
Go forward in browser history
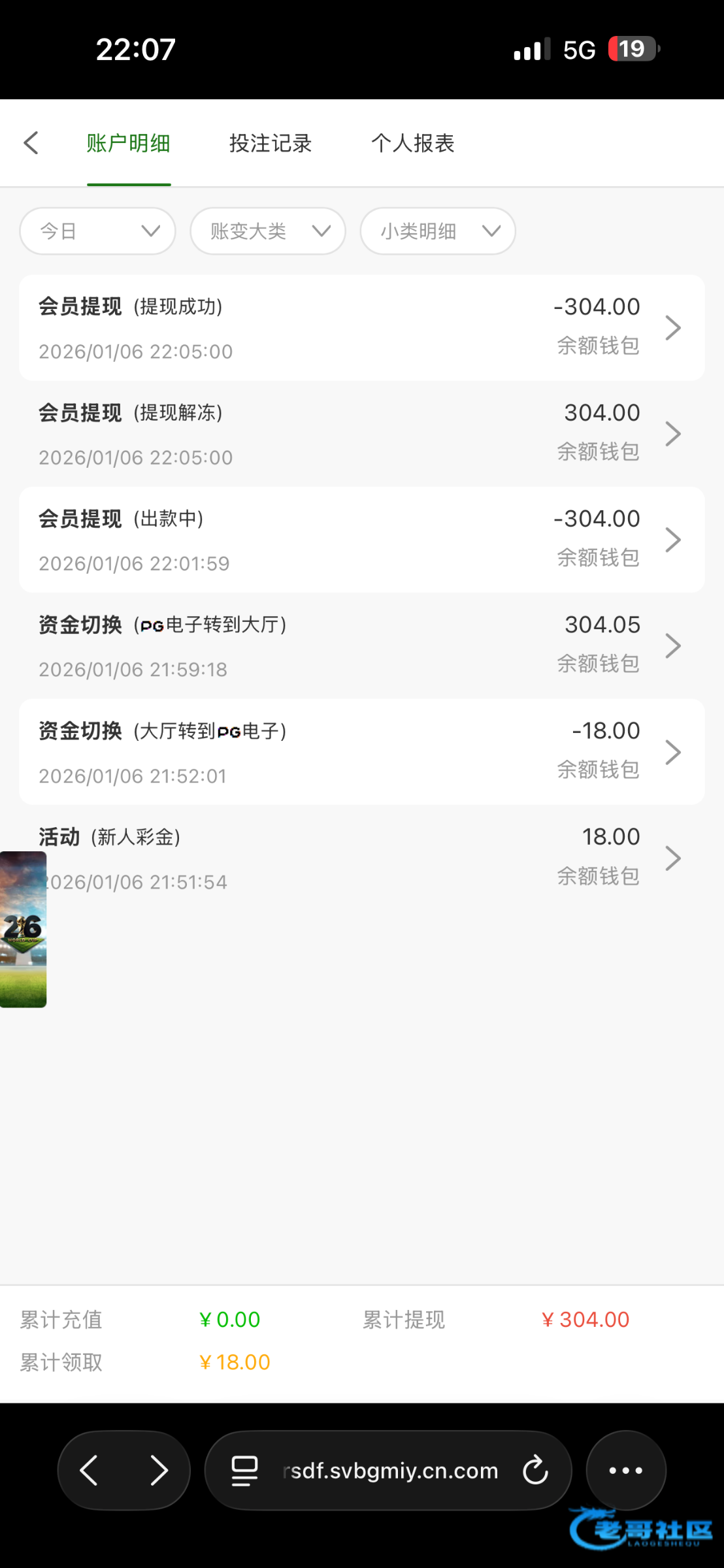[159, 1471]
